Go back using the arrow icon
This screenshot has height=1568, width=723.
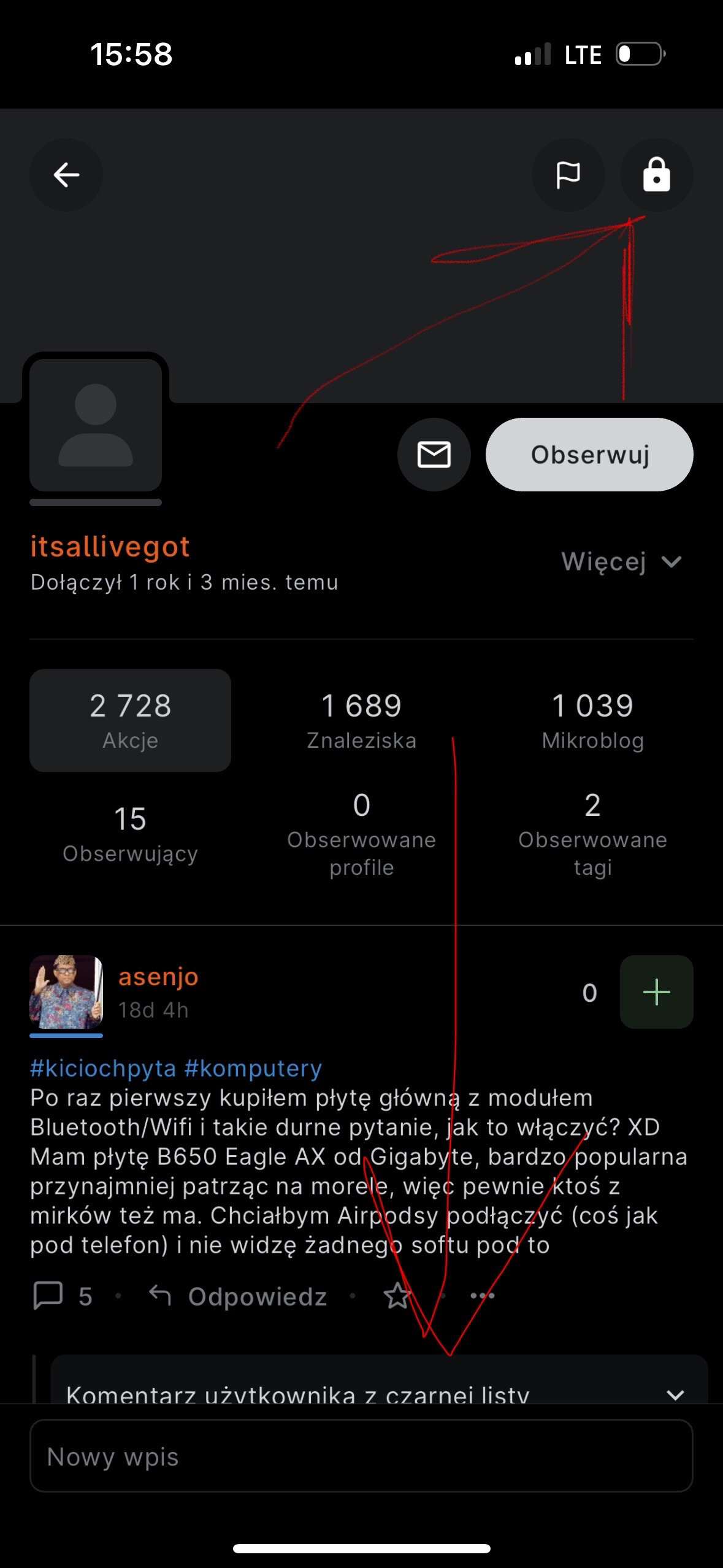[x=66, y=175]
